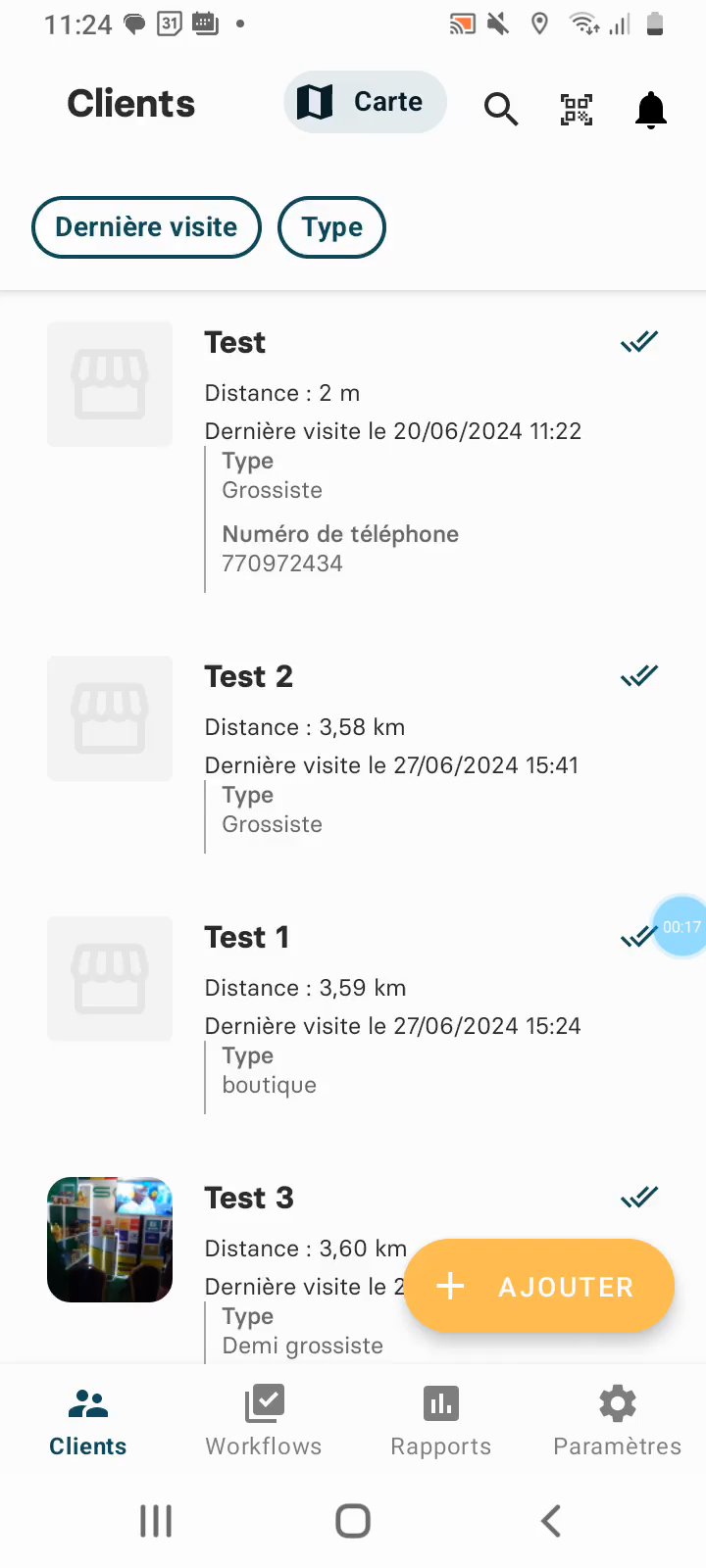Viewport: 706px width, 1568px height.
Task: Go back with the system back button
Action: point(551,1521)
